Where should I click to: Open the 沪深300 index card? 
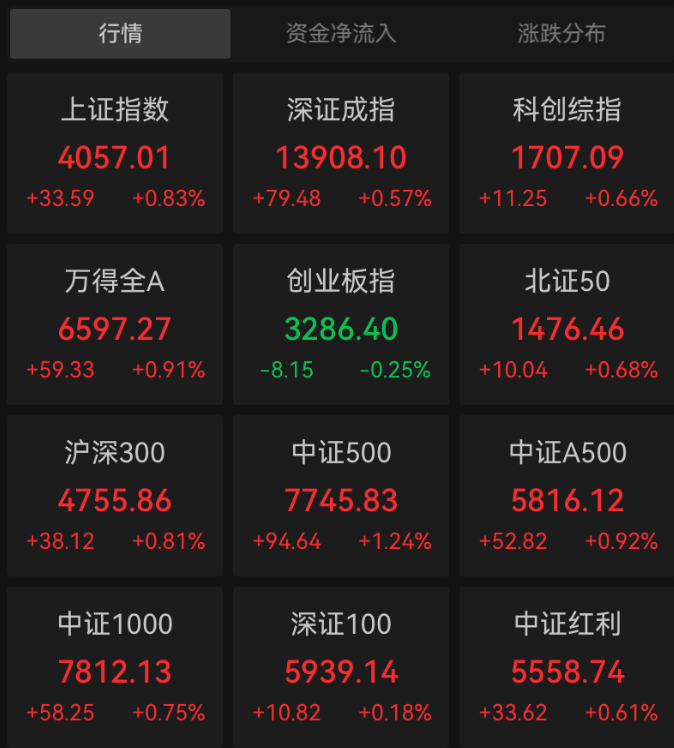(115, 496)
